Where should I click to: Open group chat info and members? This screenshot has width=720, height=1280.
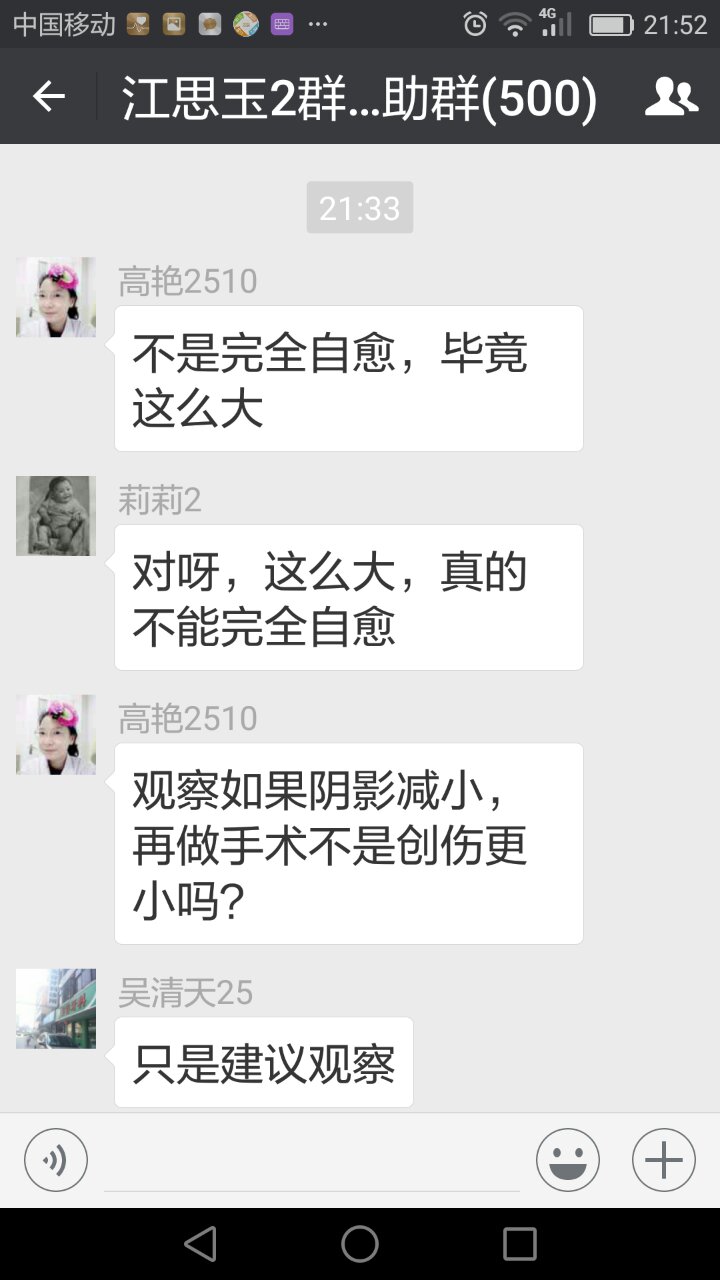pos(670,97)
